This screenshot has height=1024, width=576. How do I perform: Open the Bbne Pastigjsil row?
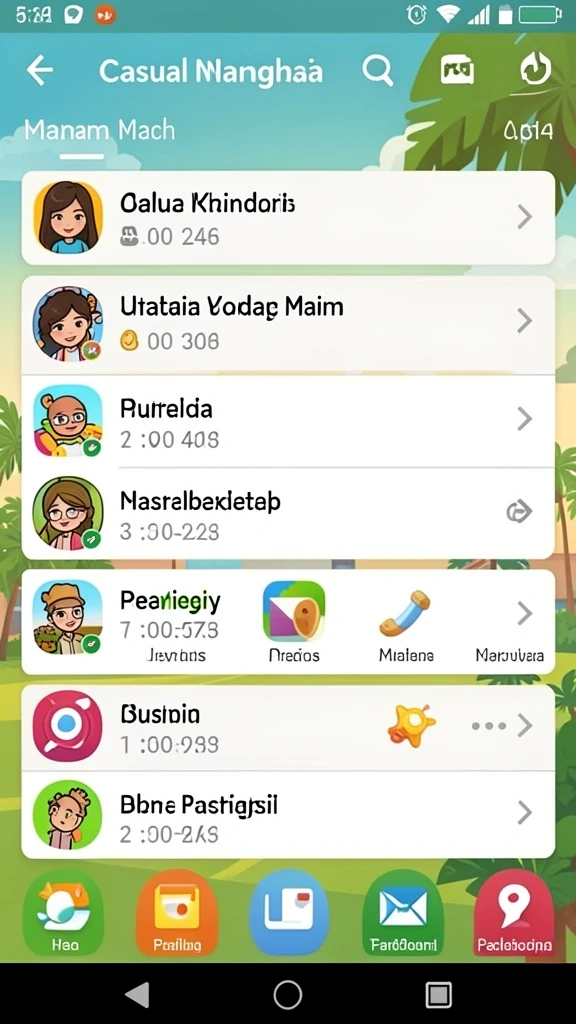coord(288,815)
